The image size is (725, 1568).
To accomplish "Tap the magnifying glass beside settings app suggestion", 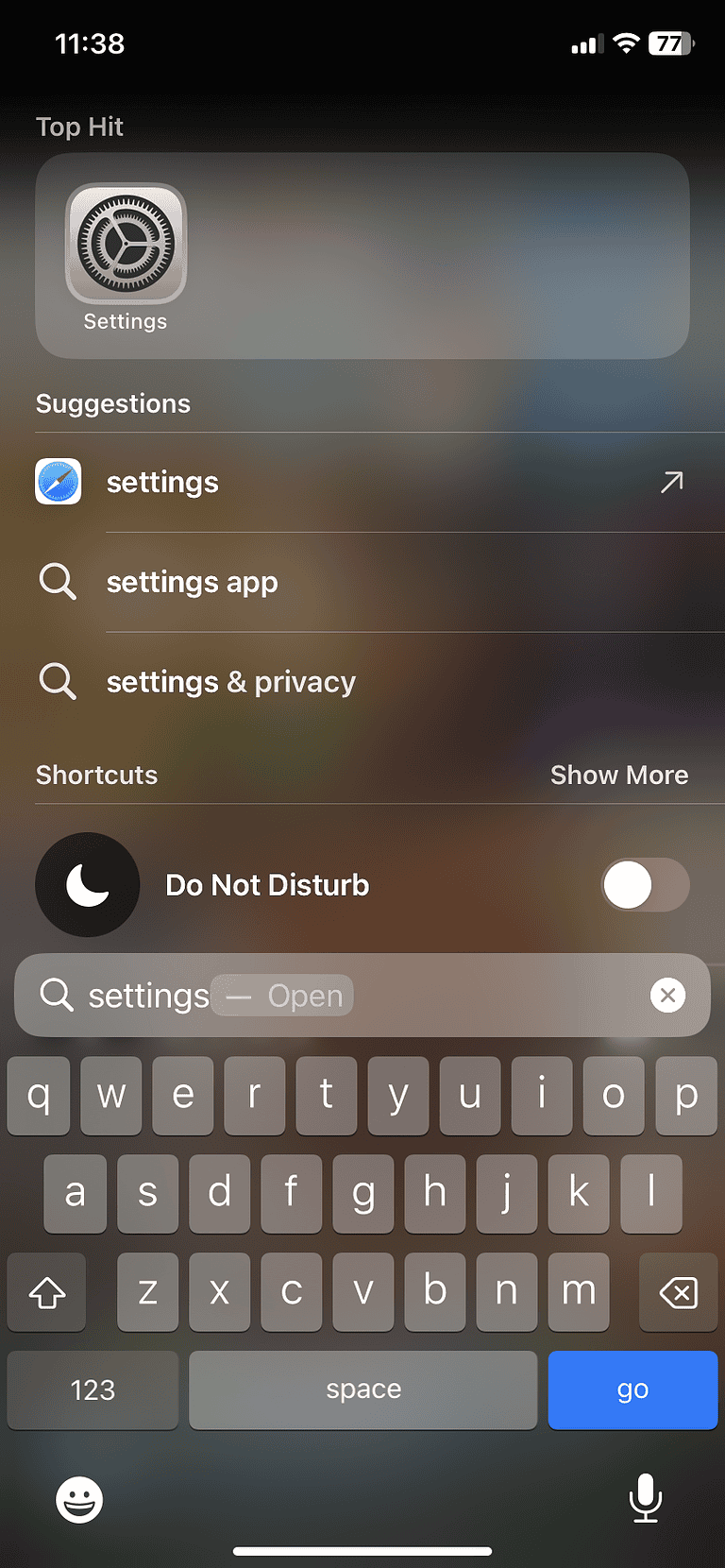I will 58,582.
